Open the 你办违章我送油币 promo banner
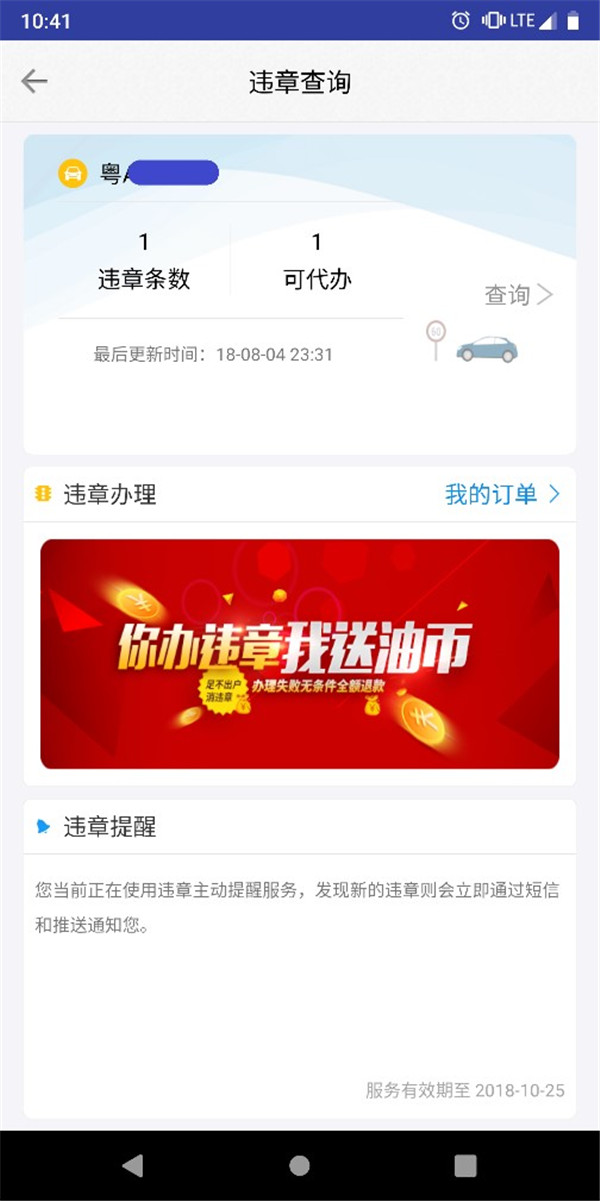The height and width of the screenshot is (1201, 600). pyautogui.click(x=299, y=654)
